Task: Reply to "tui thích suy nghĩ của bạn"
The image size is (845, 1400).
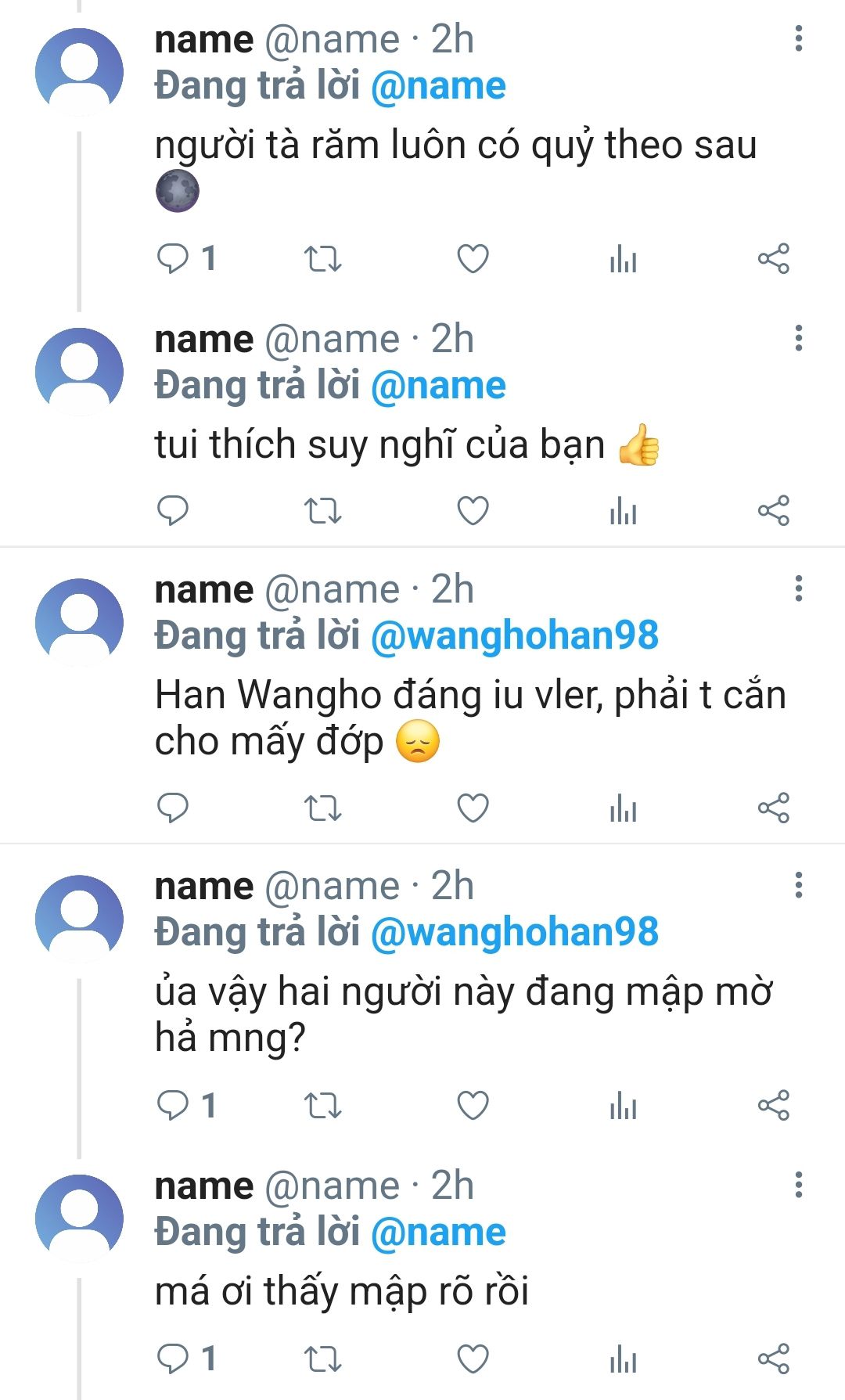Action: pyautogui.click(x=173, y=510)
